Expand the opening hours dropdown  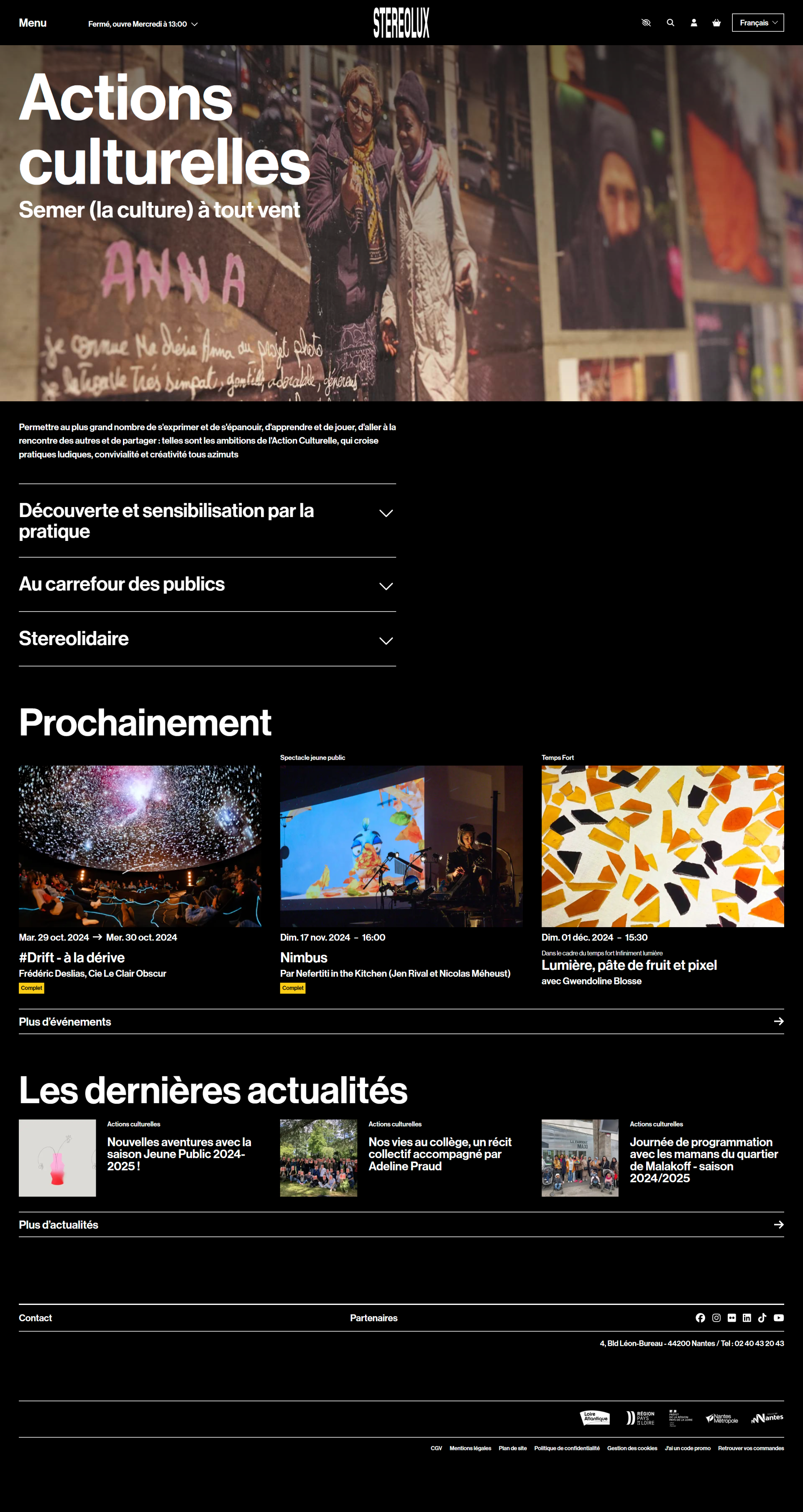tap(143, 24)
